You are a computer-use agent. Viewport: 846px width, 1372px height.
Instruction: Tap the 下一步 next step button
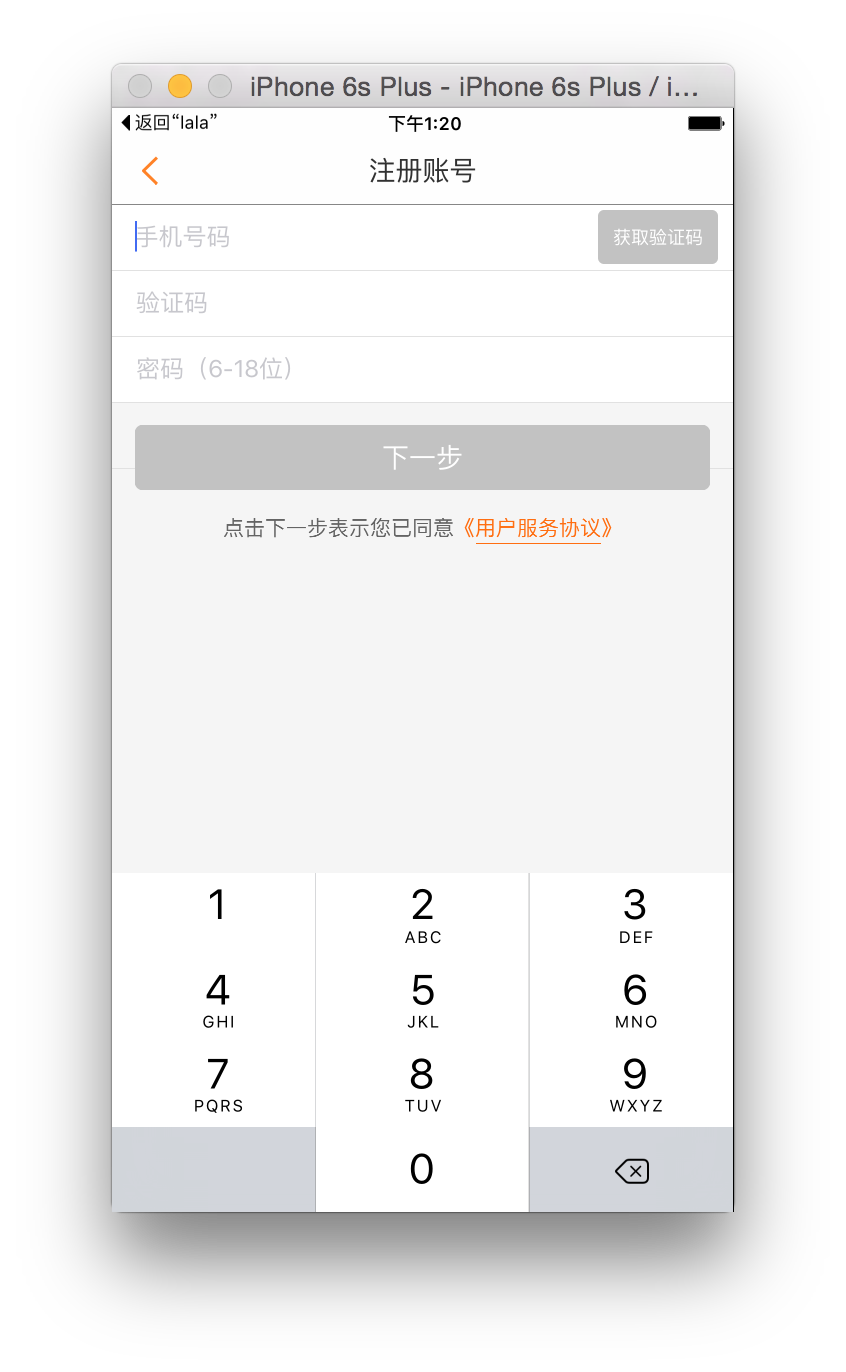coord(422,457)
